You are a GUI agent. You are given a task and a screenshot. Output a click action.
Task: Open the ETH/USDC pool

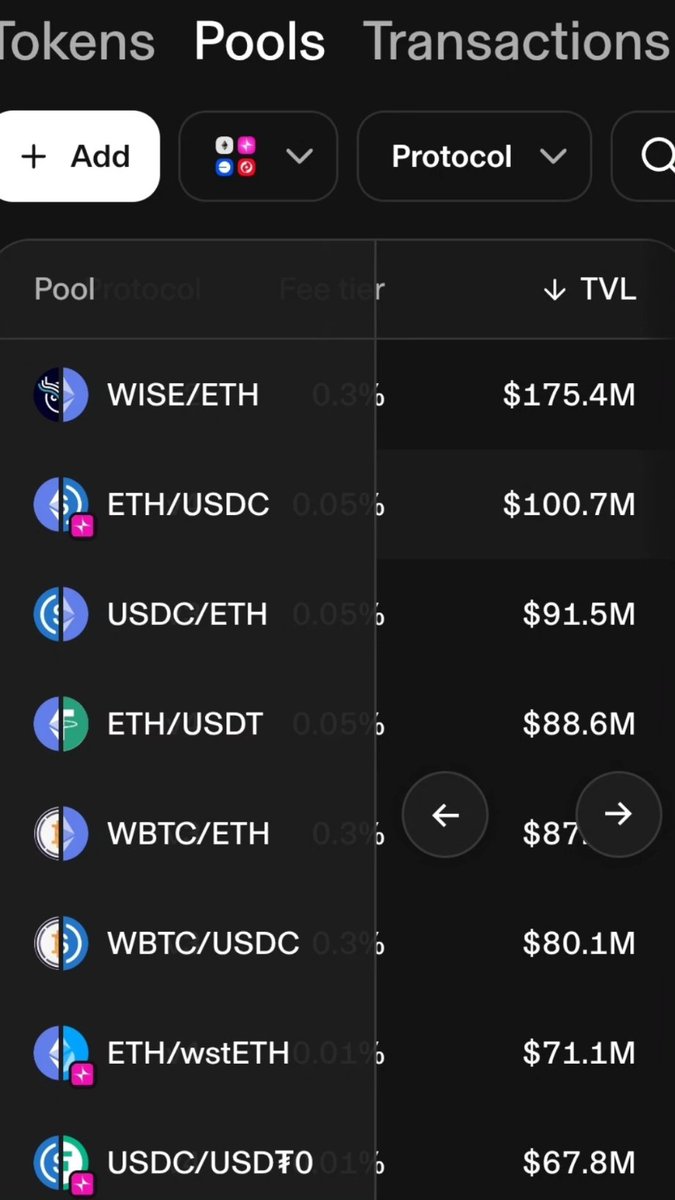[x=337, y=504]
